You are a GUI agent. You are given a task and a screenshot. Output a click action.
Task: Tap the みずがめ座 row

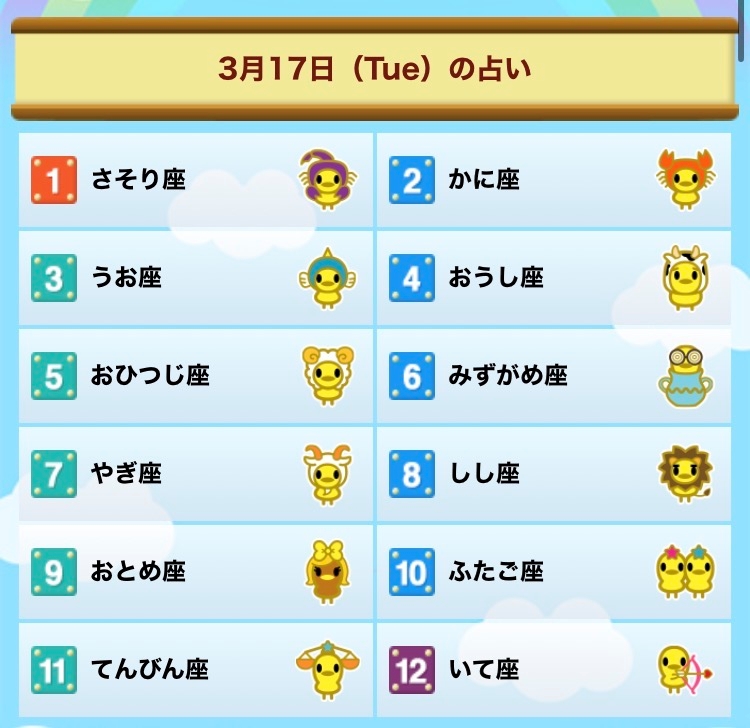click(x=554, y=376)
